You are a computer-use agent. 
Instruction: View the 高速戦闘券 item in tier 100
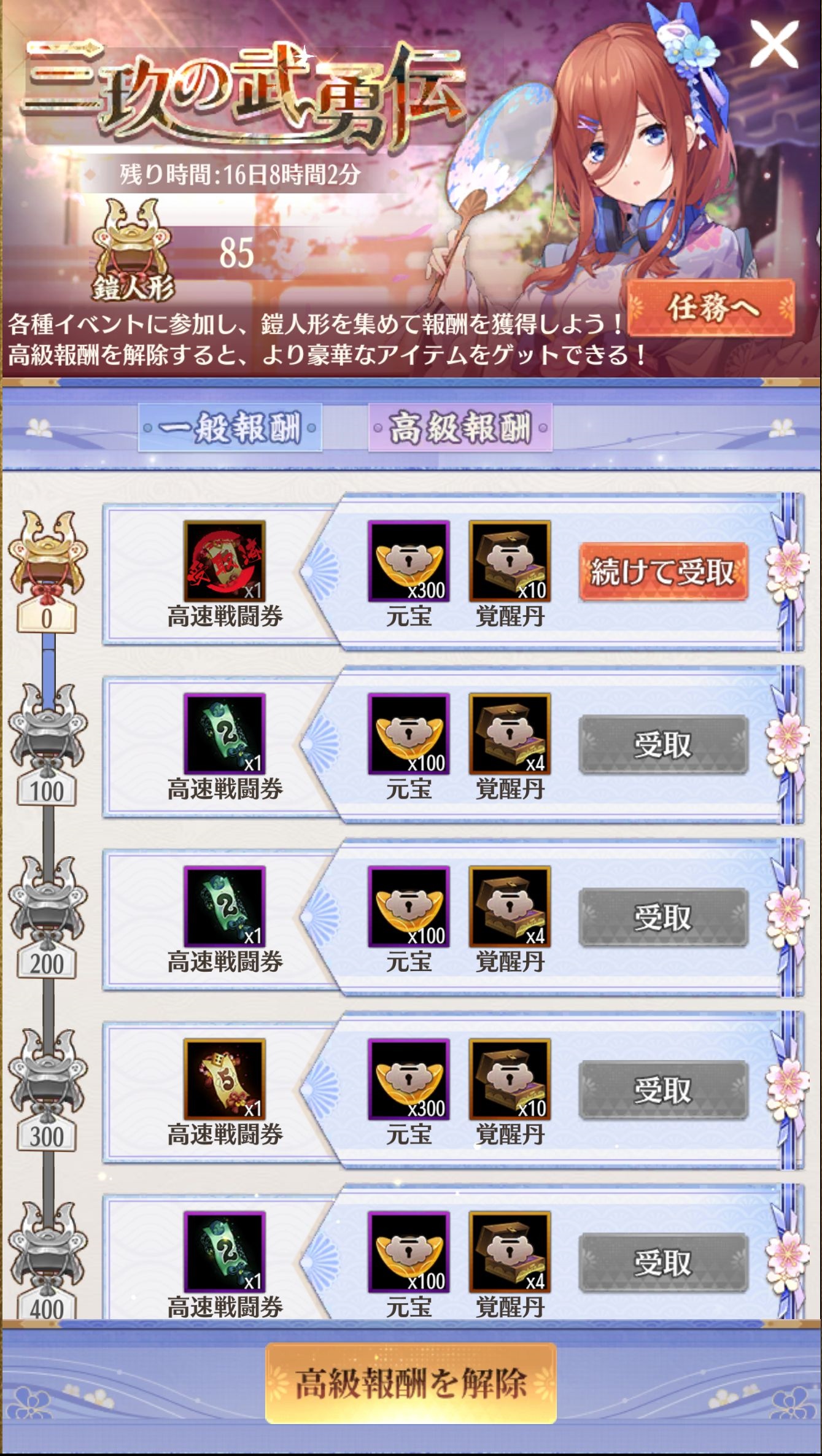pyautogui.click(x=225, y=734)
